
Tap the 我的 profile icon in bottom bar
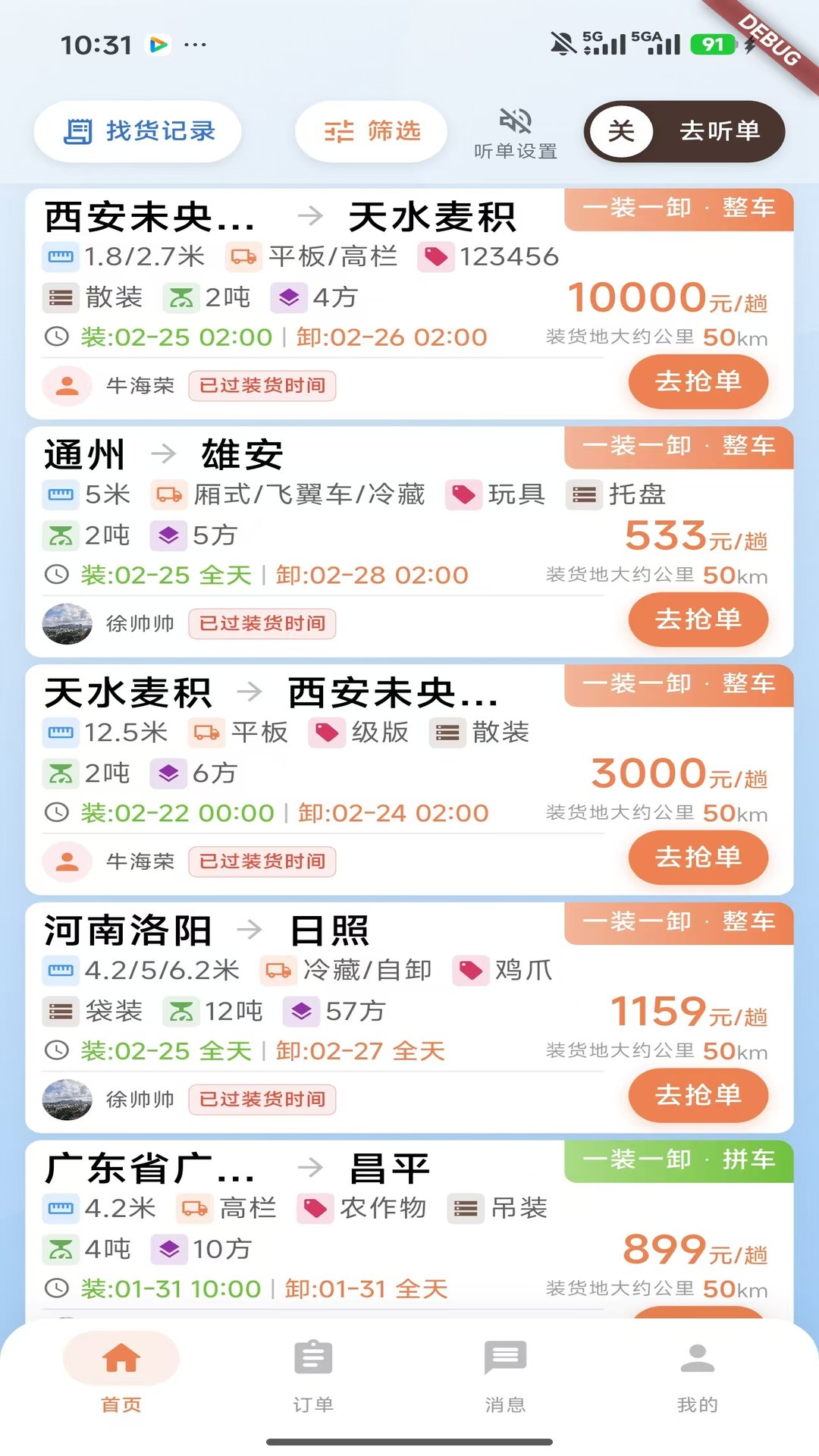point(696,1357)
